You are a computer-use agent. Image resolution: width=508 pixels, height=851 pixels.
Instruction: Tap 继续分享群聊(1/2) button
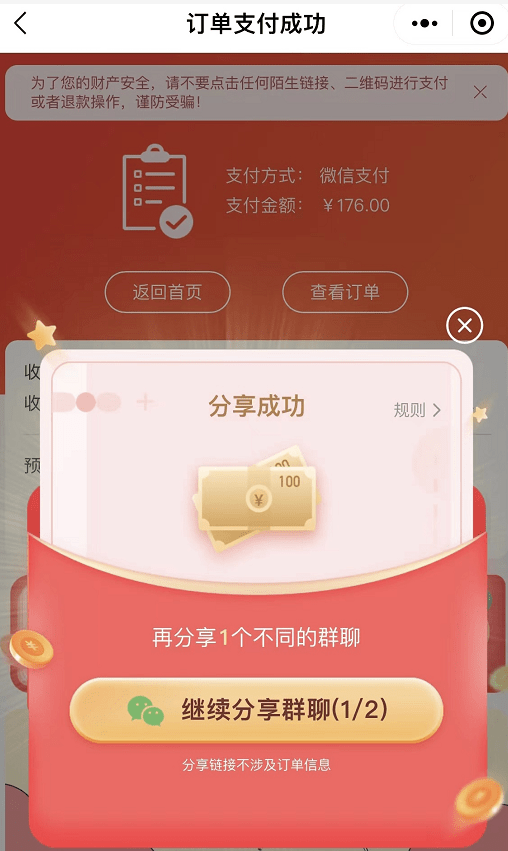point(256,710)
